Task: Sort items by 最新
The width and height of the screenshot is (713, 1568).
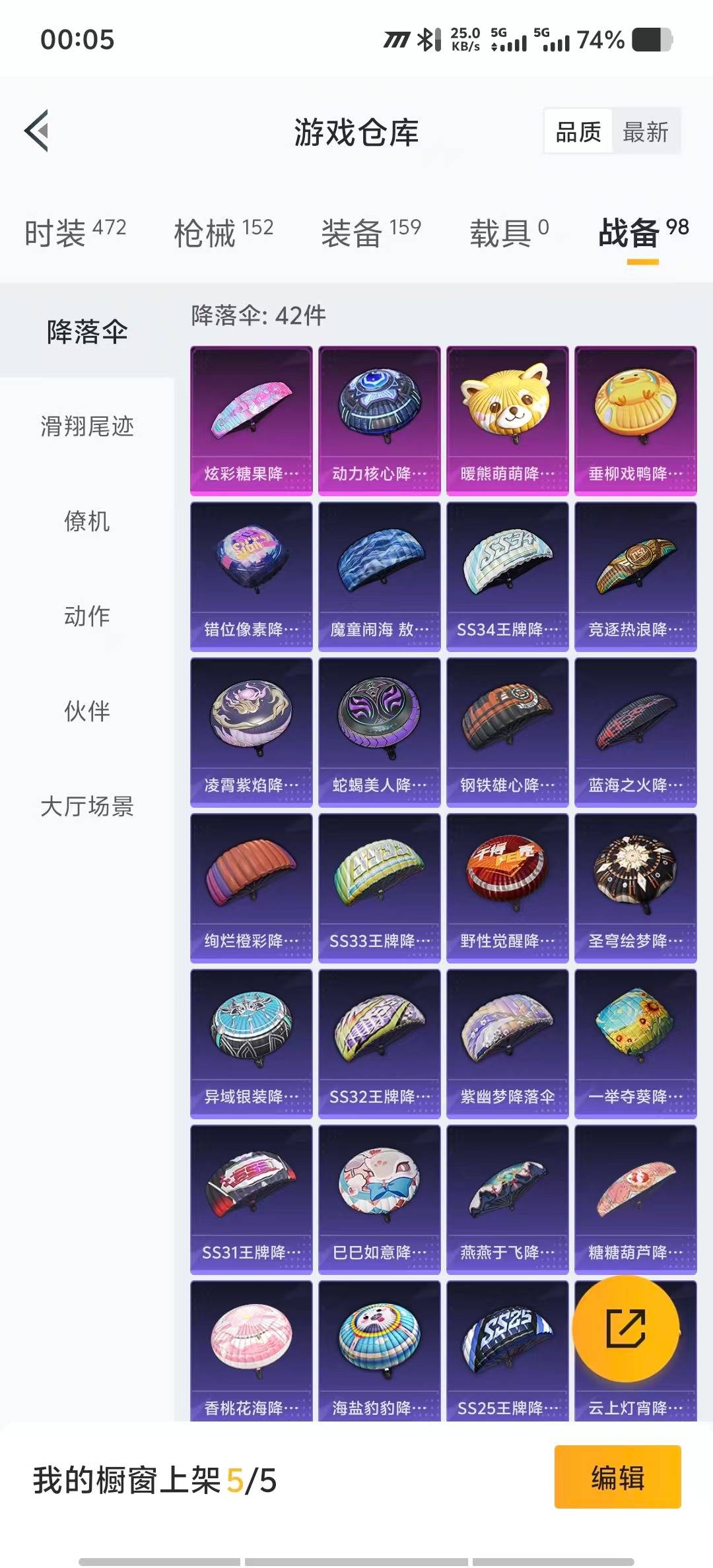Action: pyautogui.click(x=645, y=132)
